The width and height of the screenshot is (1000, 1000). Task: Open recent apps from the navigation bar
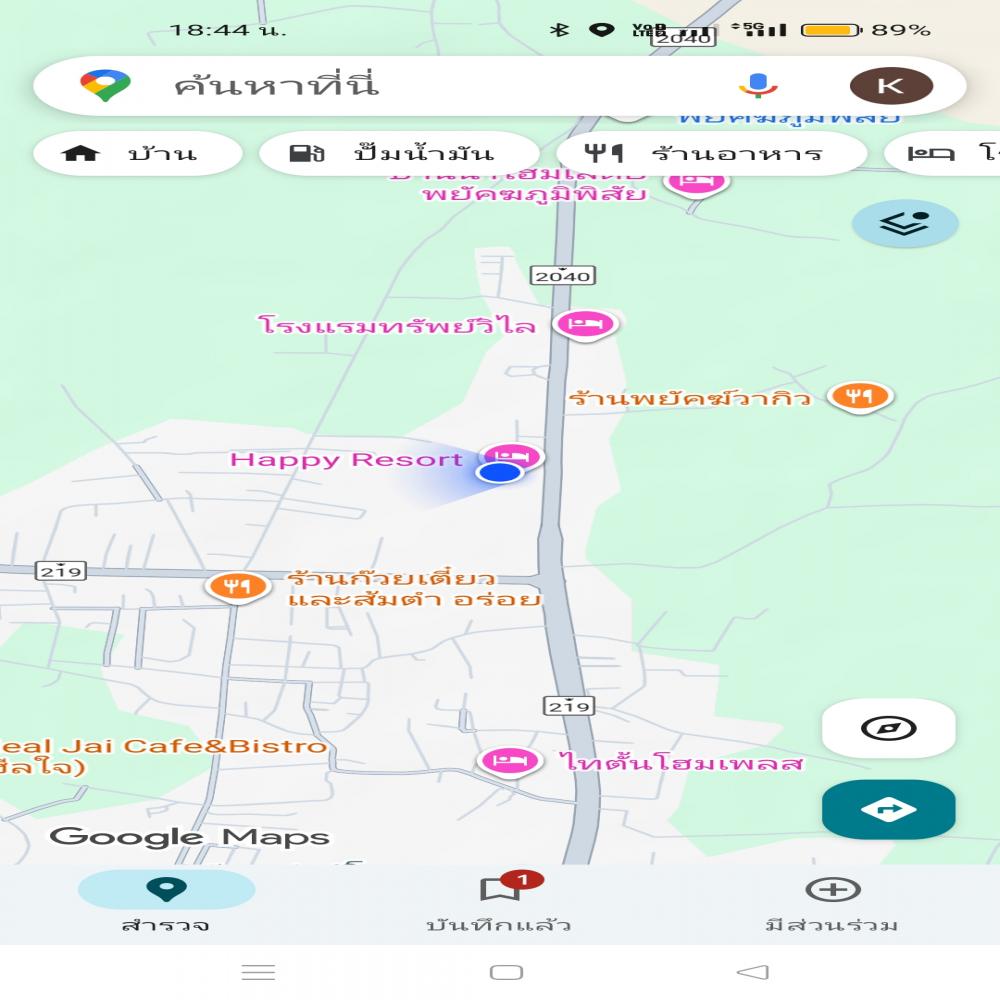[258, 972]
